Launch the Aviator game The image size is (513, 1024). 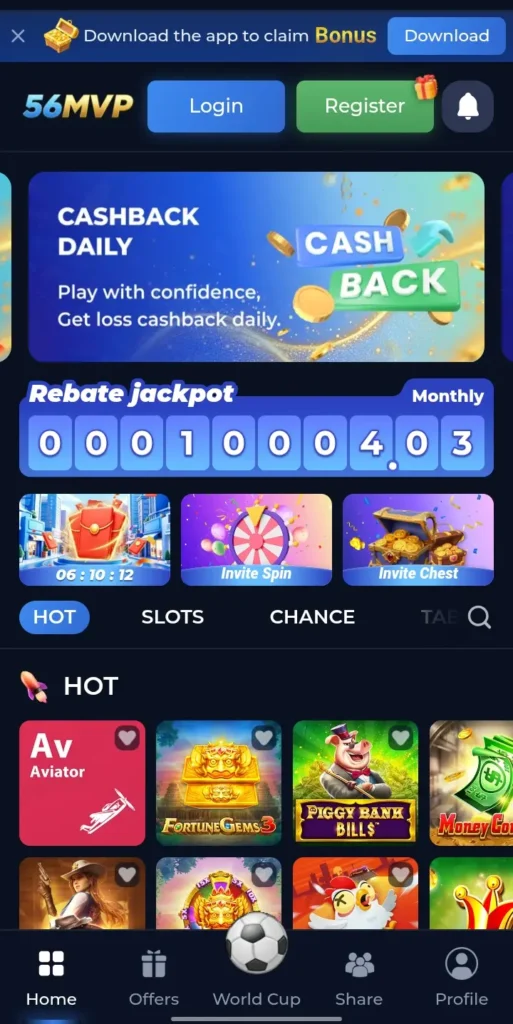pyautogui.click(x=82, y=783)
